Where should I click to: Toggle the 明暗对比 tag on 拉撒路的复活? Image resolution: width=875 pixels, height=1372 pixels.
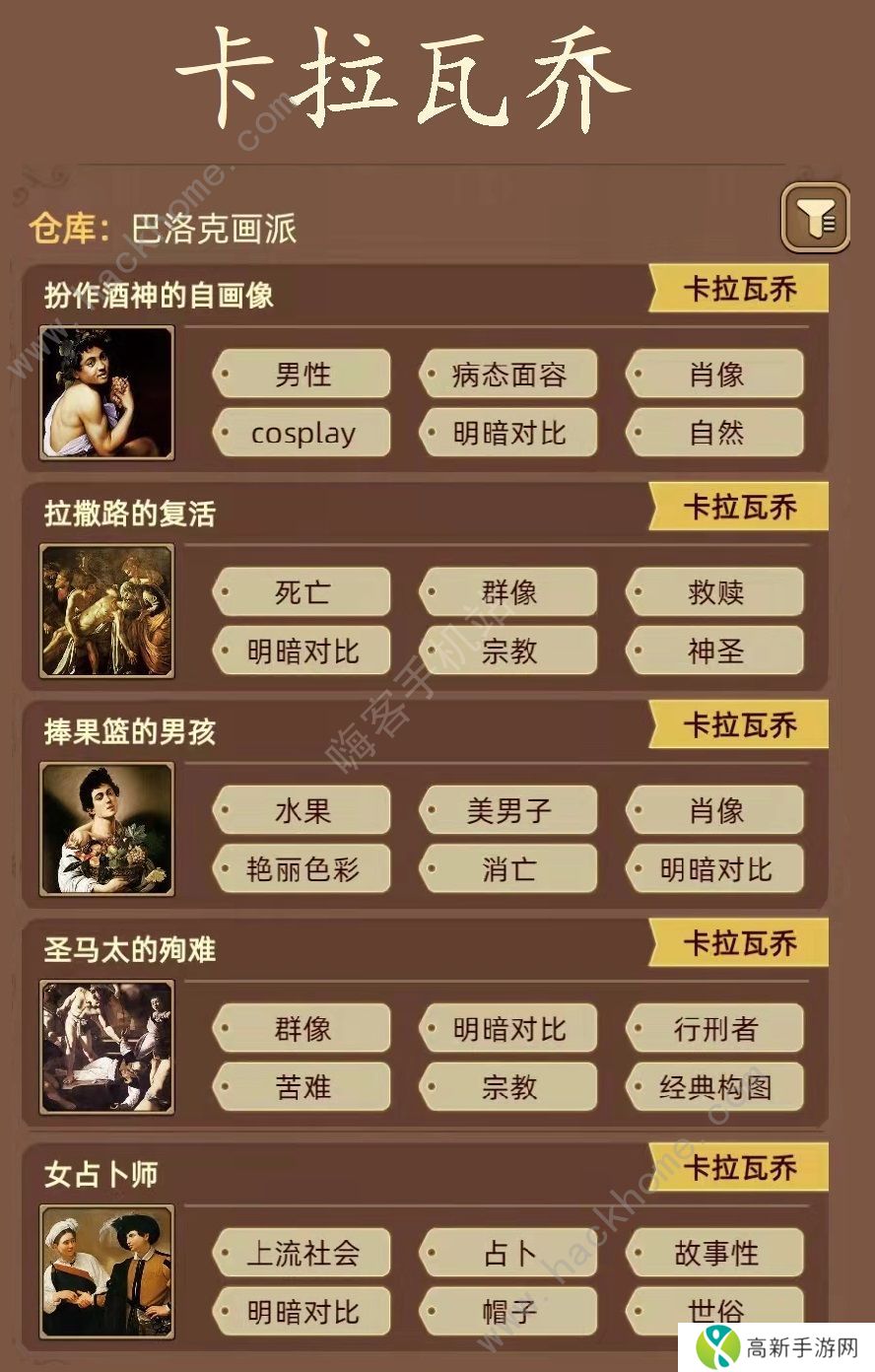tap(303, 651)
